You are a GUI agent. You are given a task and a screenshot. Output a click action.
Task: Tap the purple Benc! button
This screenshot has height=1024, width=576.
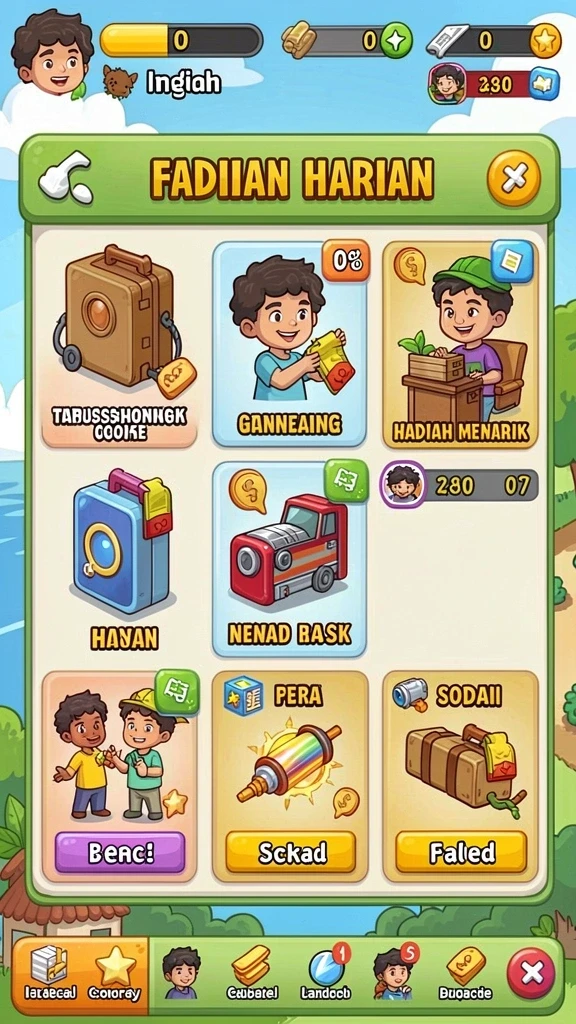pyautogui.click(x=120, y=852)
